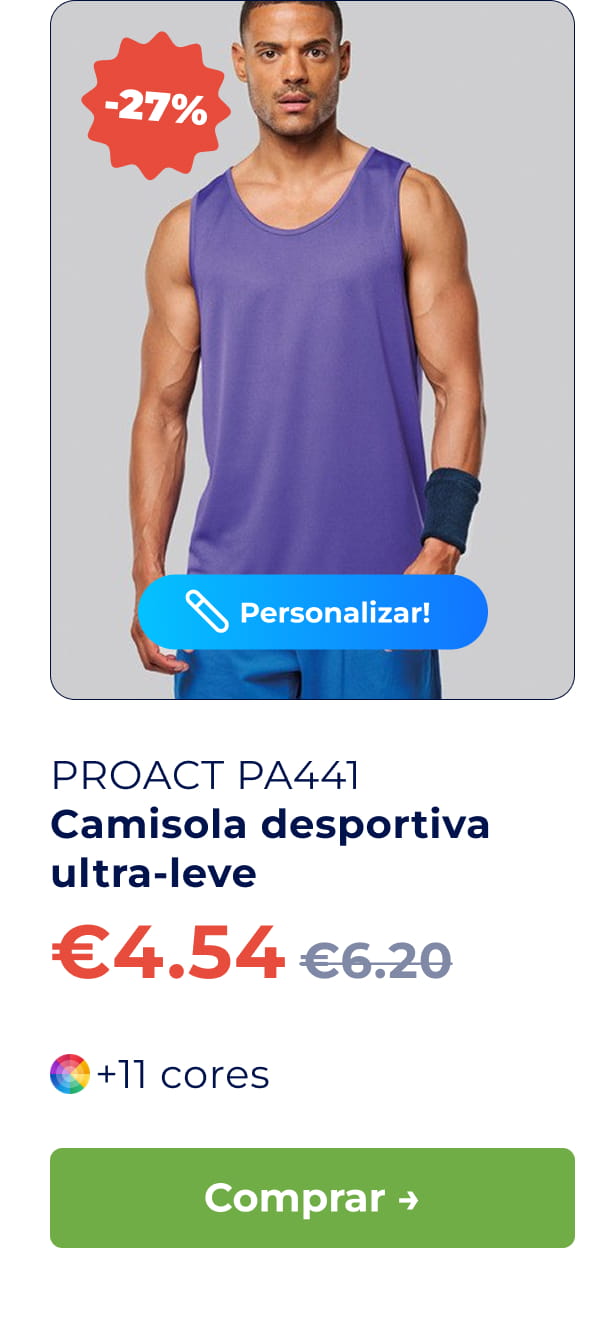Tap Comprar to buy the shirt

click(x=312, y=1197)
